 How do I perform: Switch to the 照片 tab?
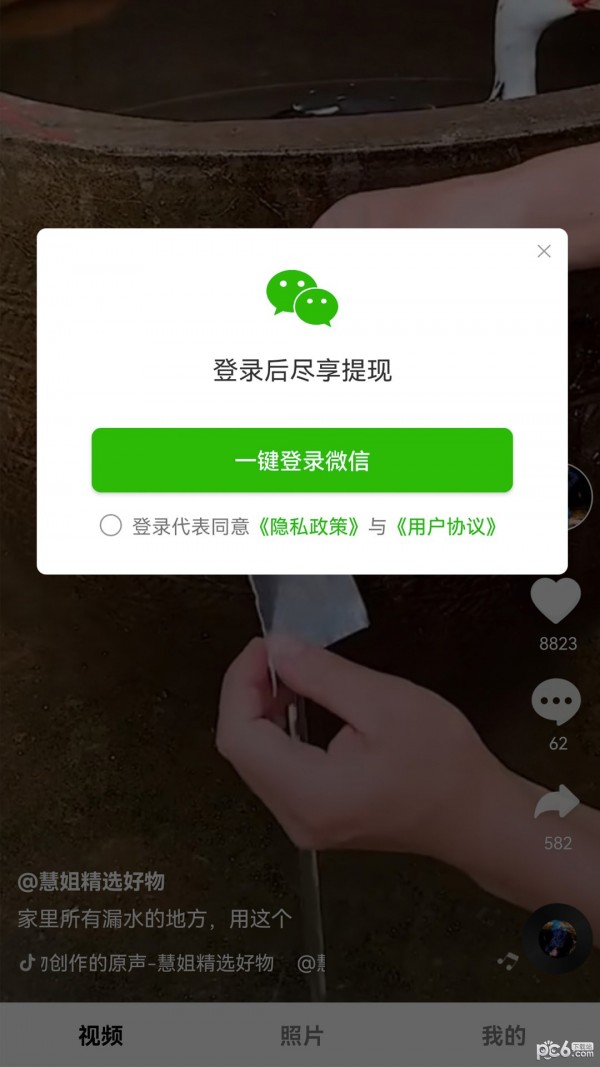tap(301, 1036)
